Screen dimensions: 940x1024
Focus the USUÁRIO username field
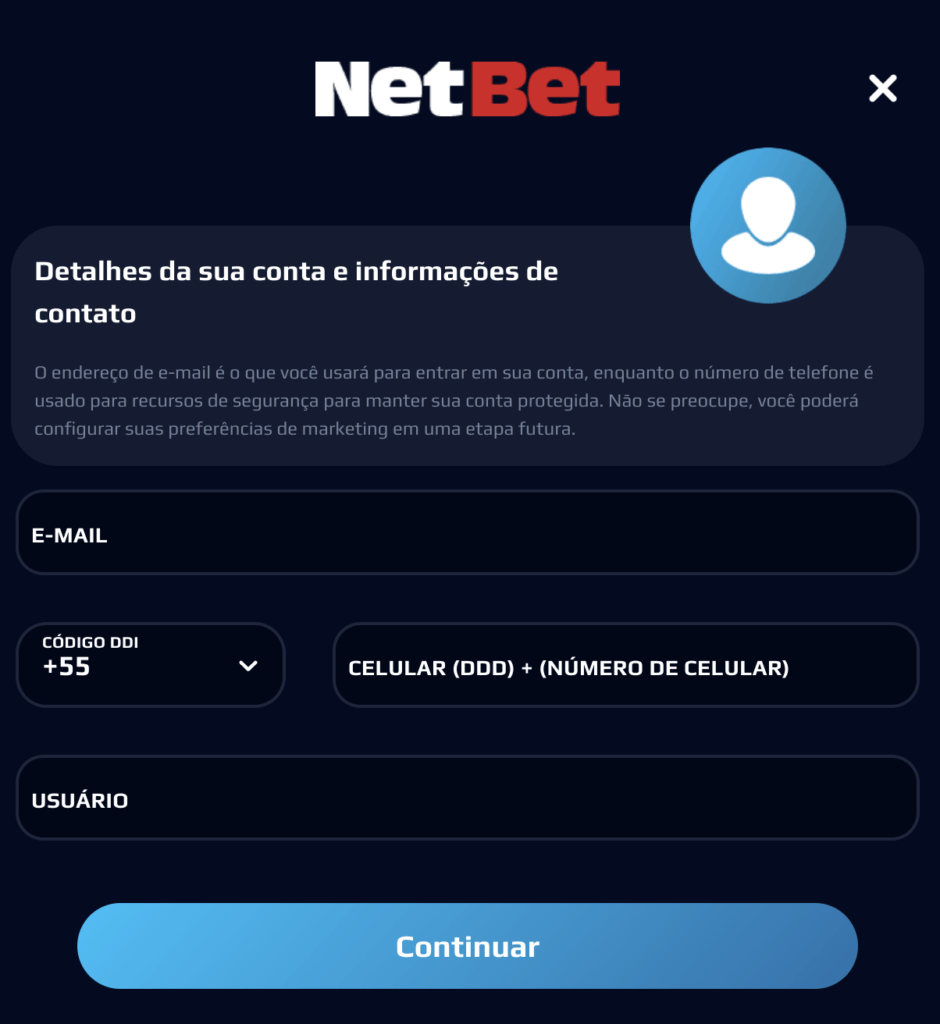click(x=467, y=797)
